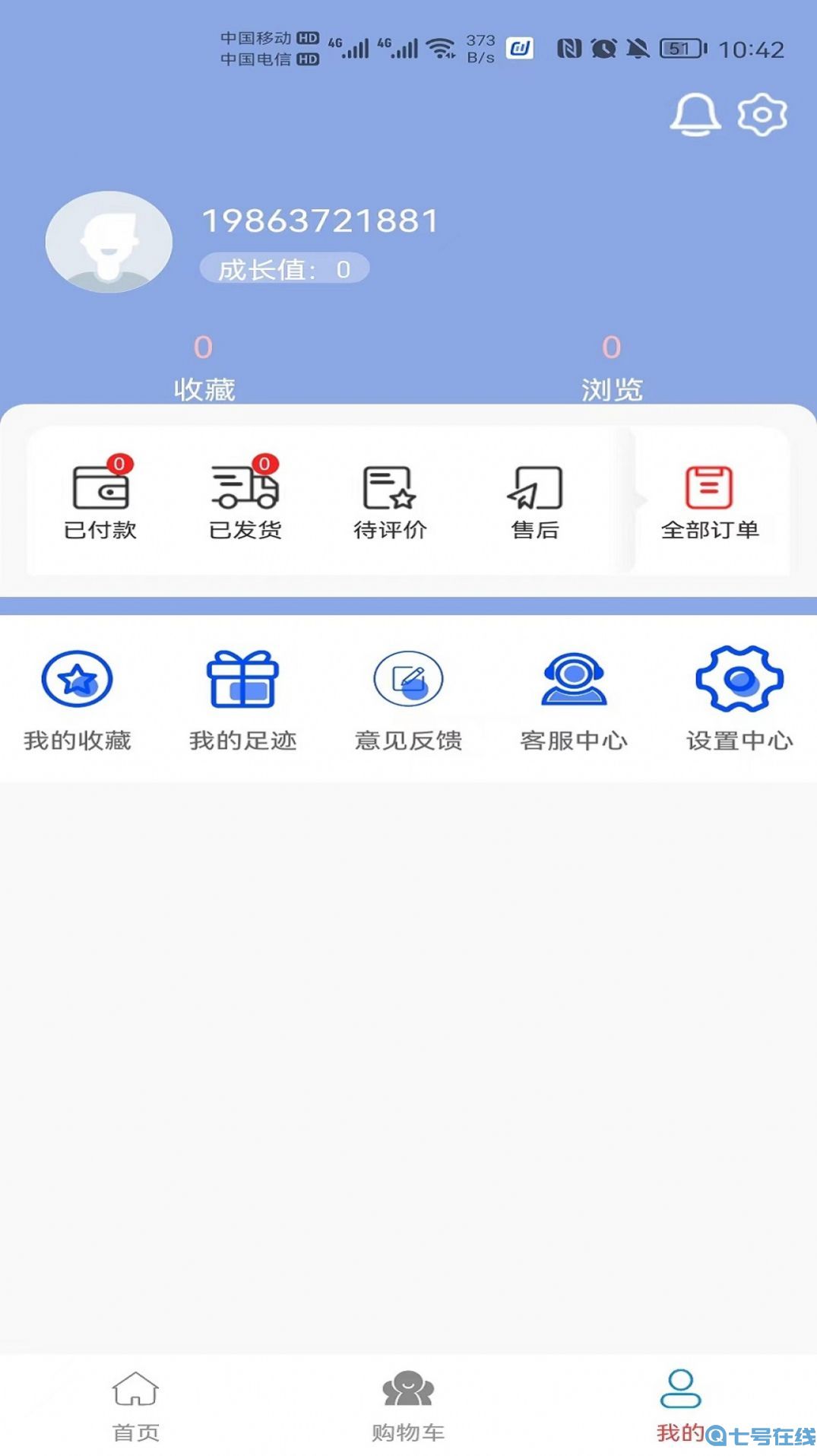Switch to the 首页 home tab
The image size is (817, 1456).
point(135,1406)
